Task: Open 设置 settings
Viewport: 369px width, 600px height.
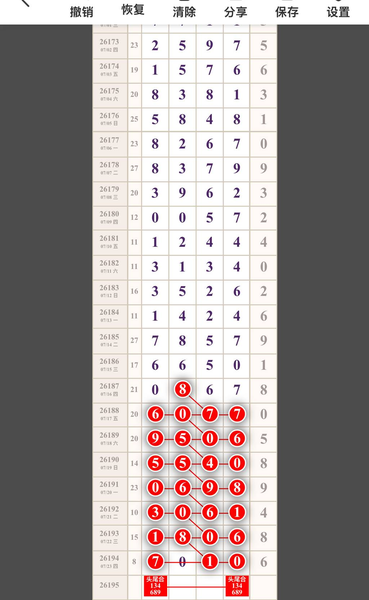Action: tap(338, 11)
